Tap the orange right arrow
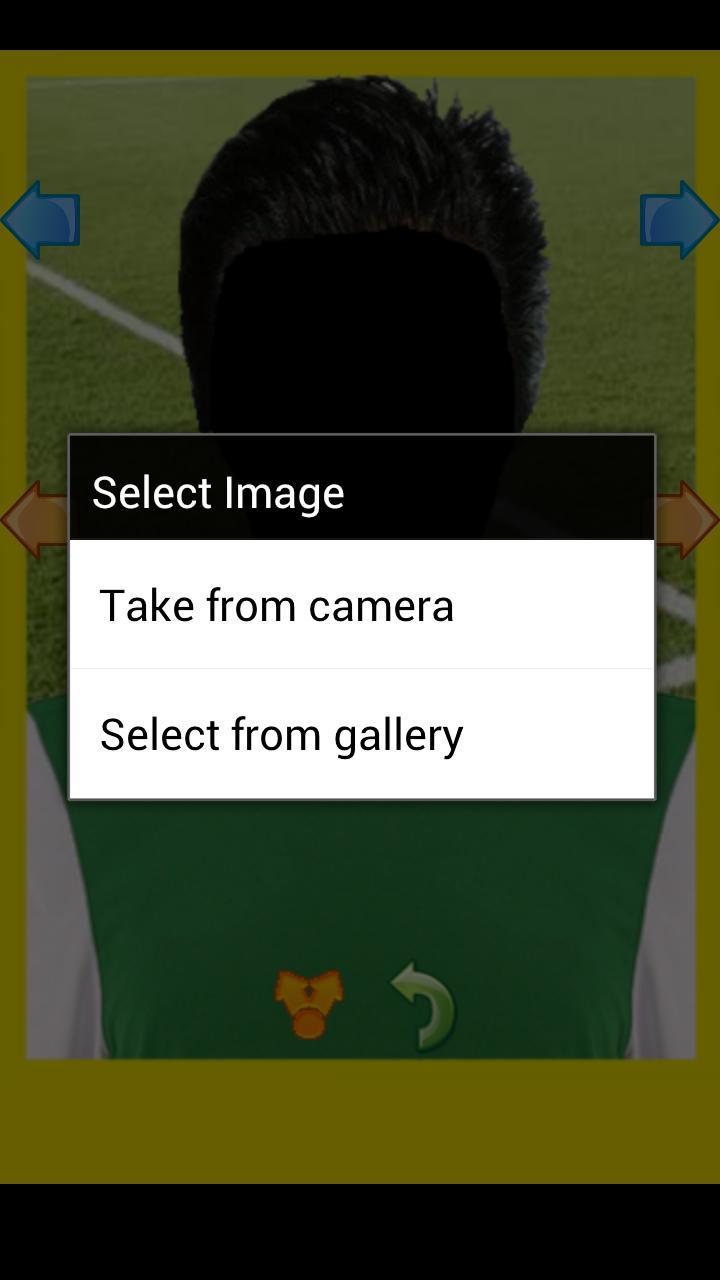Image resolution: width=720 pixels, height=1280 pixels. point(688,519)
